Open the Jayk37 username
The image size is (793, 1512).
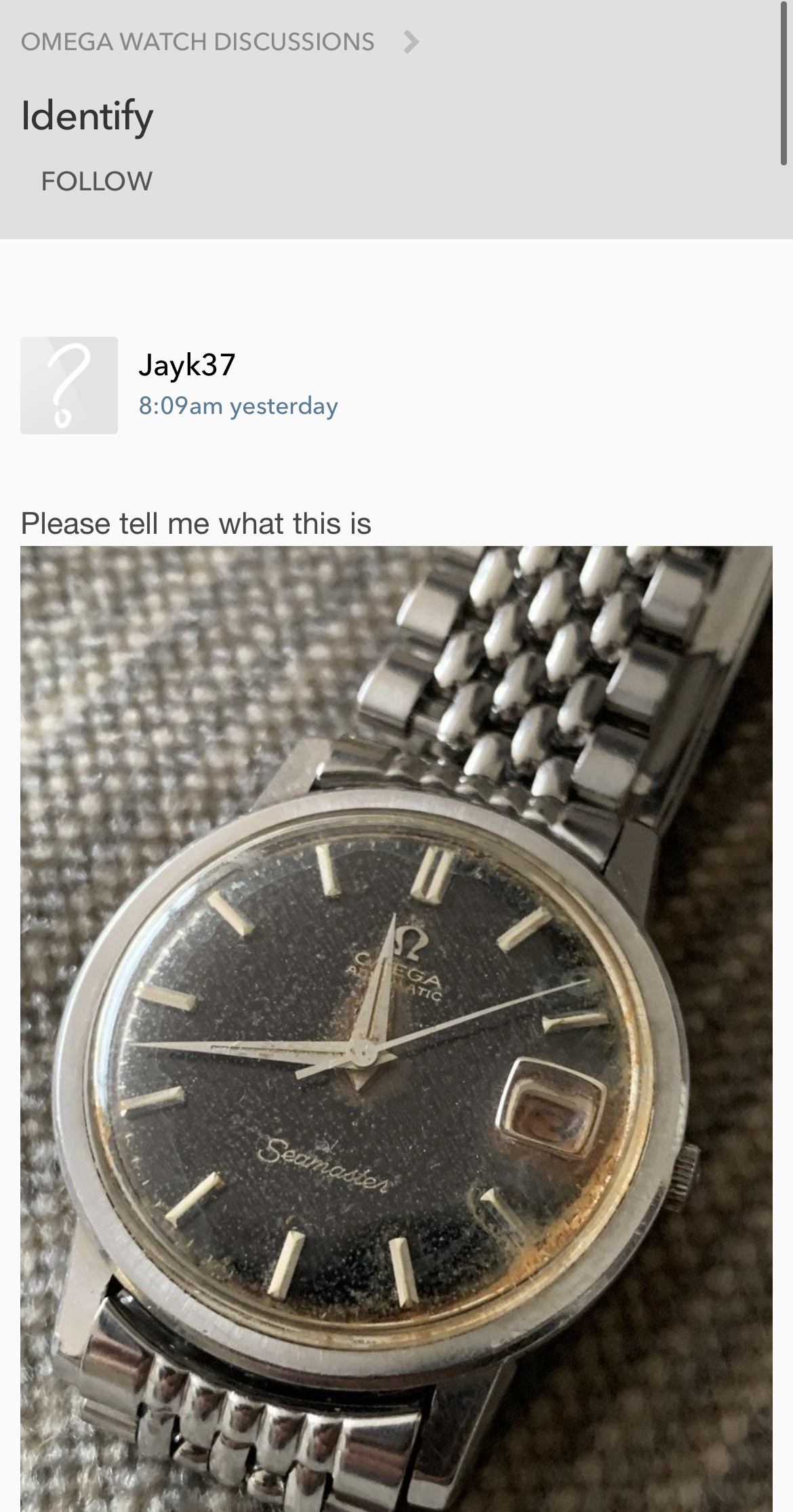tap(186, 365)
